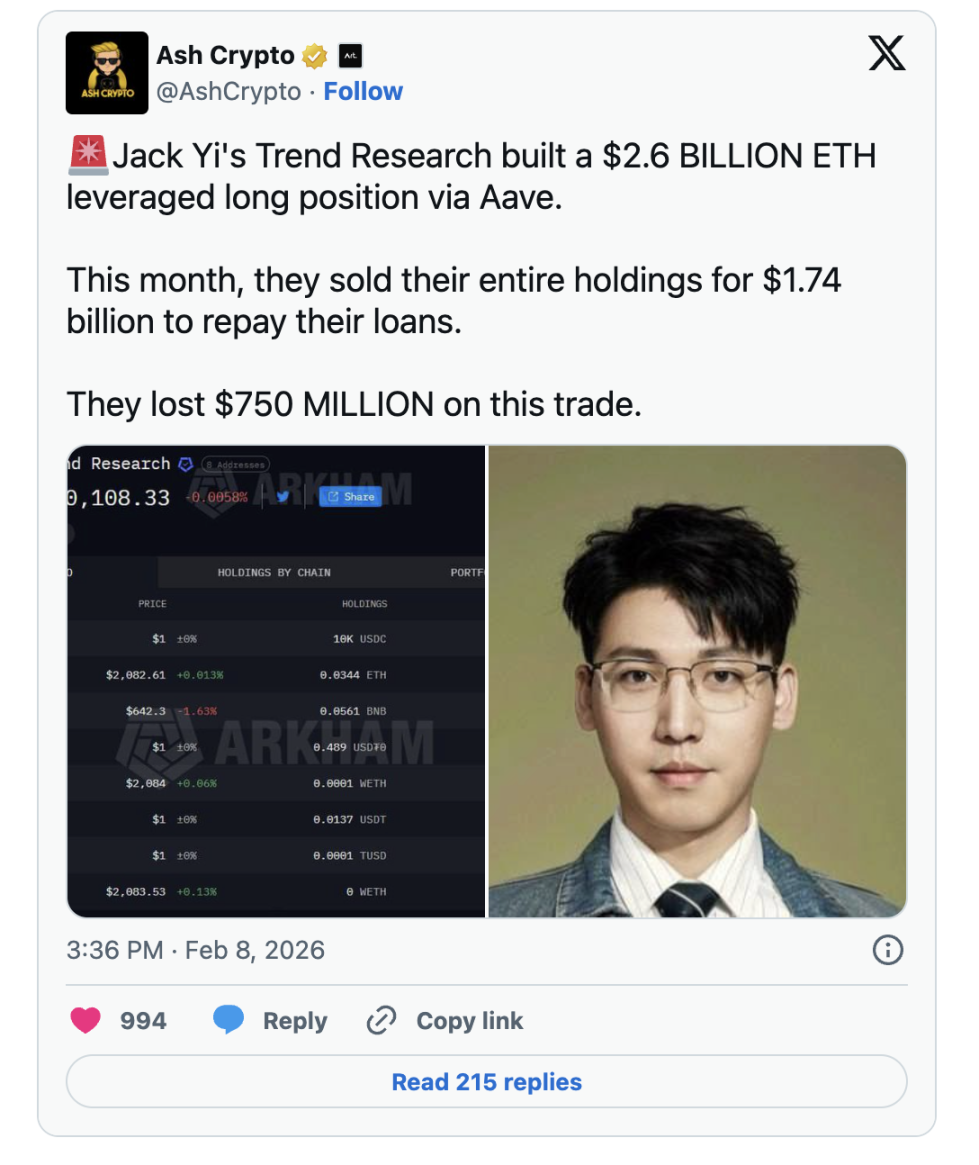Tap the Ash Crypto display name
The height and width of the screenshot is (1165, 979).
click(x=225, y=56)
